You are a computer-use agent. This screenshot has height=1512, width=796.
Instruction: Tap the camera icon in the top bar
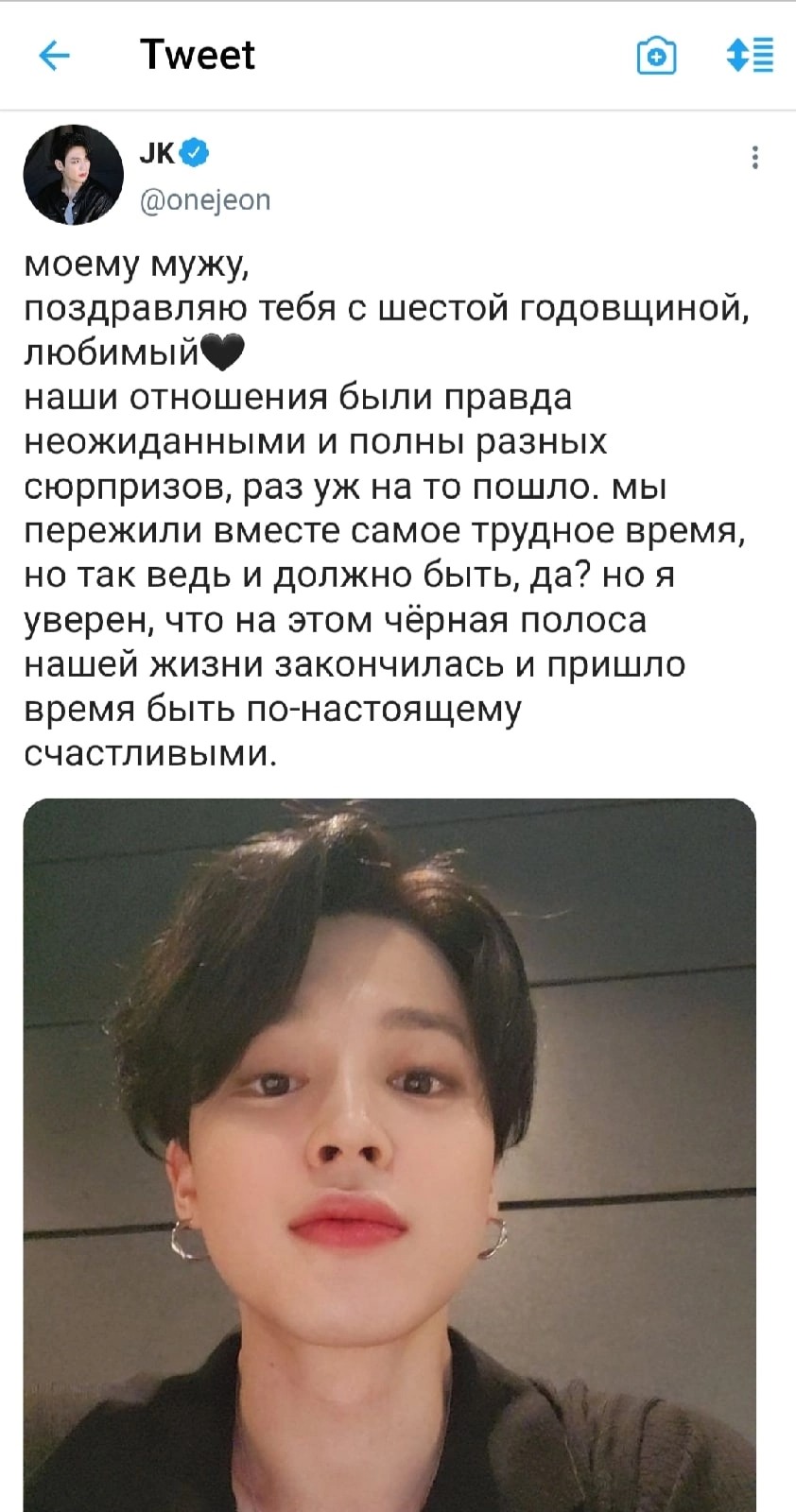pyautogui.click(x=656, y=57)
